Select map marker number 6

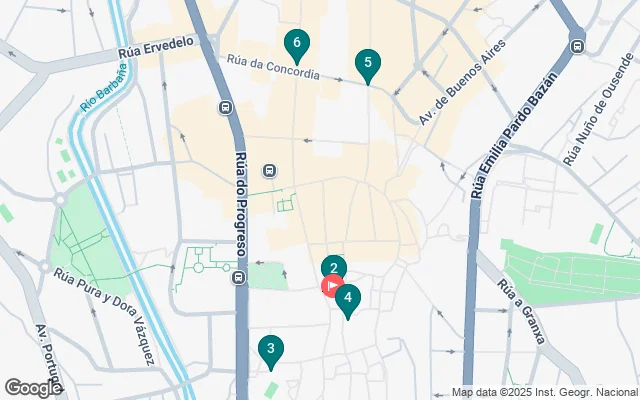tap(296, 43)
